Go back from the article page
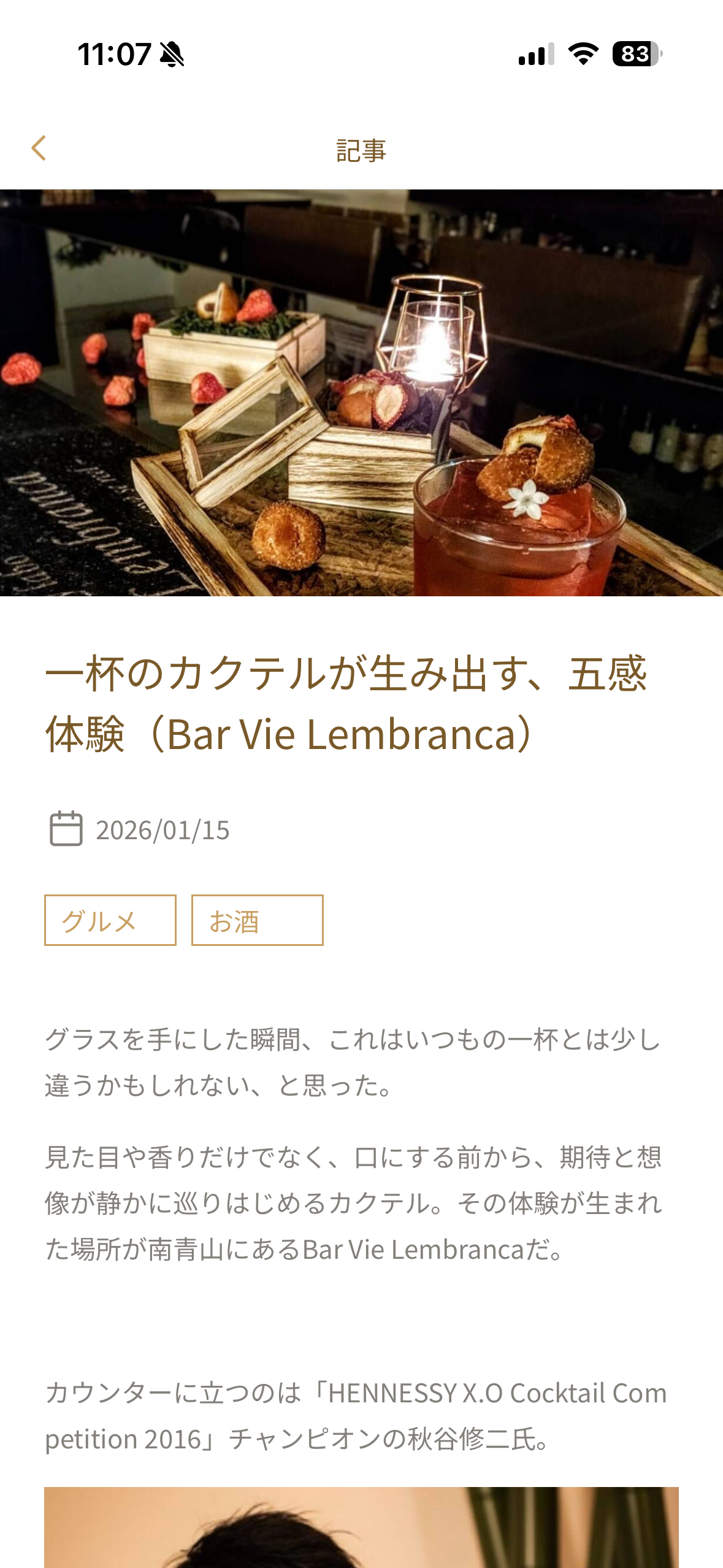The width and height of the screenshot is (723, 1568). (39, 148)
